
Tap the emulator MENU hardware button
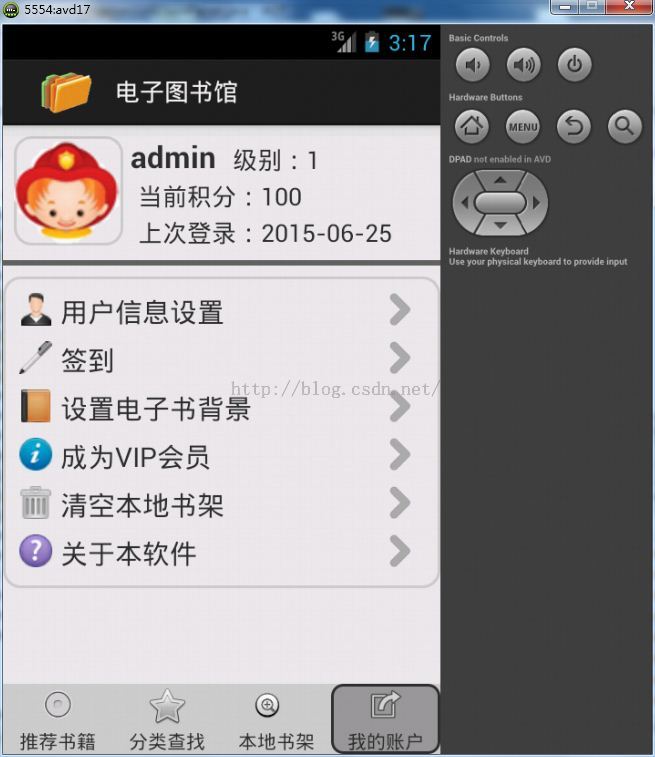pos(522,126)
